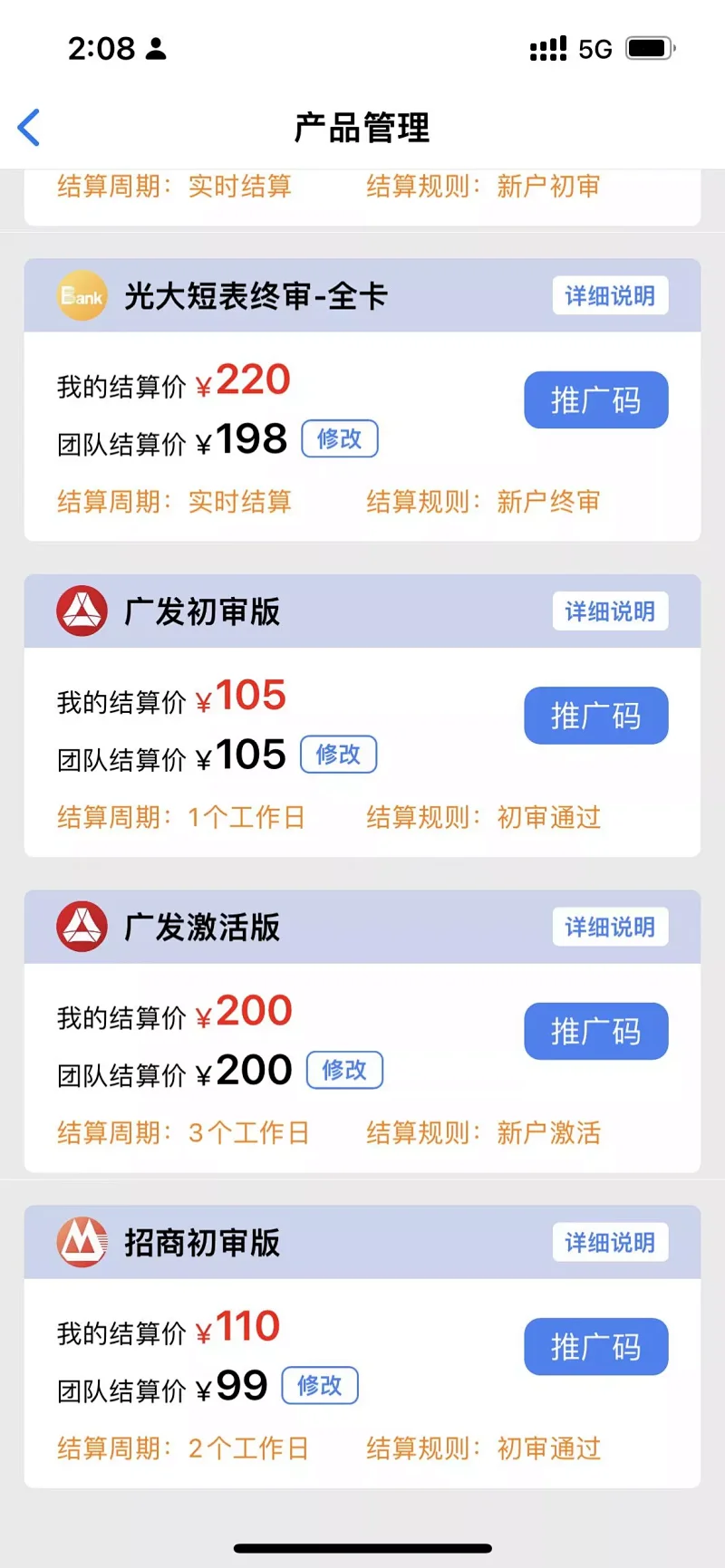Tap 推广码 for 光大短表终审-全卡

click(596, 399)
